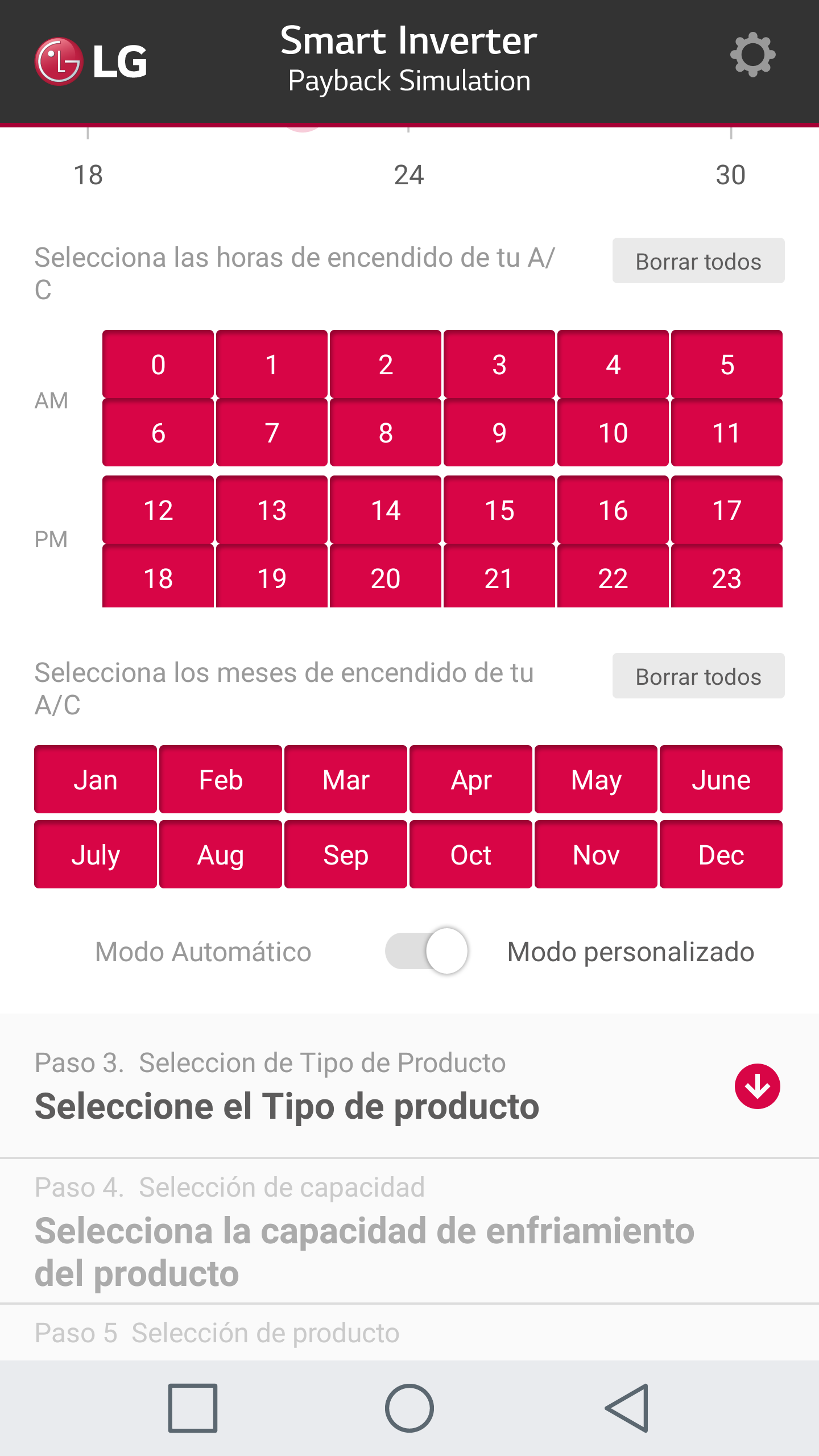Screen dimensions: 819x1456
Task: Toggle hour 18 in the PM grid
Action: pyautogui.click(x=158, y=577)
